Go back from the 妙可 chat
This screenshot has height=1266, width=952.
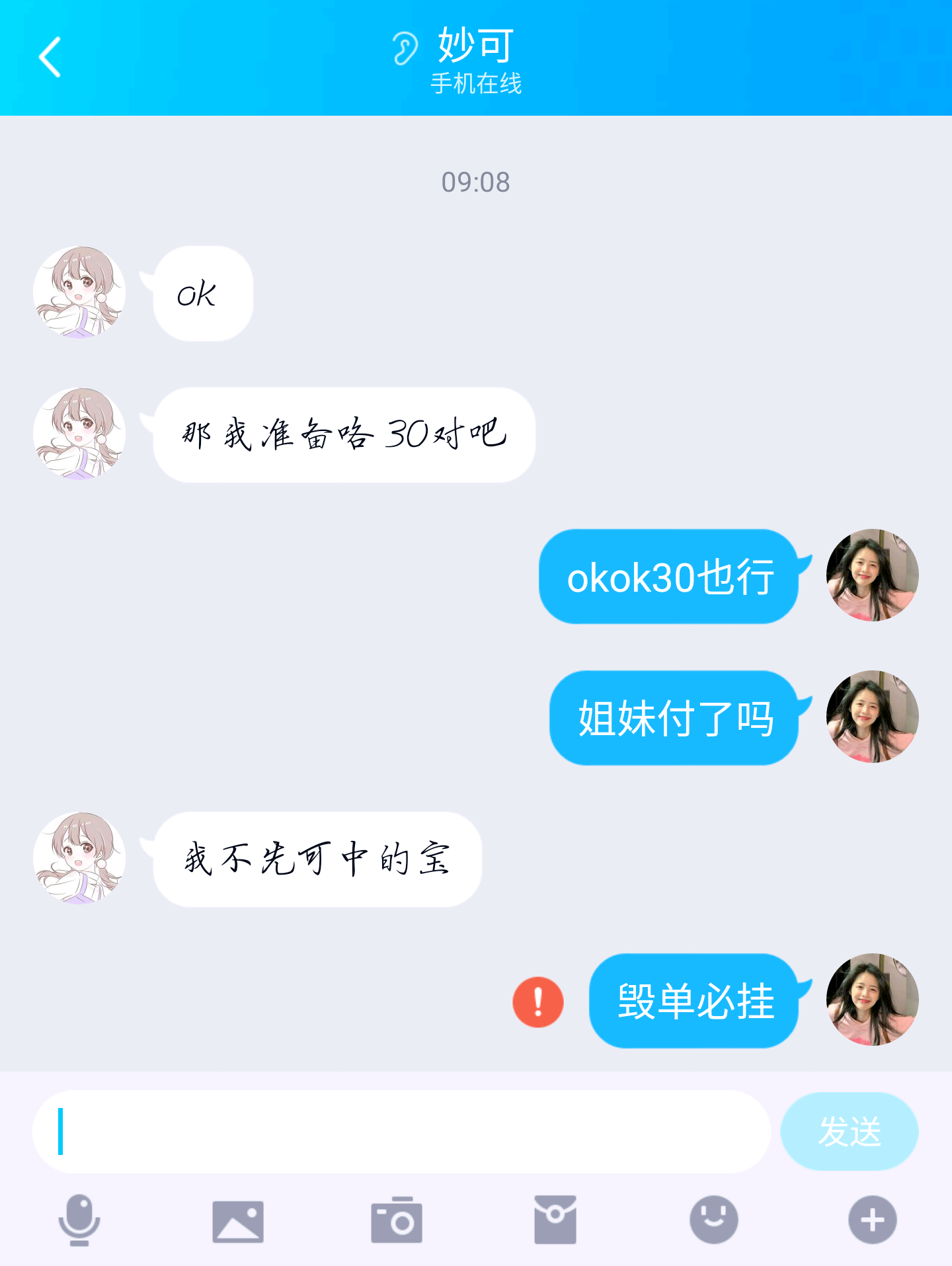coord(50,57)
